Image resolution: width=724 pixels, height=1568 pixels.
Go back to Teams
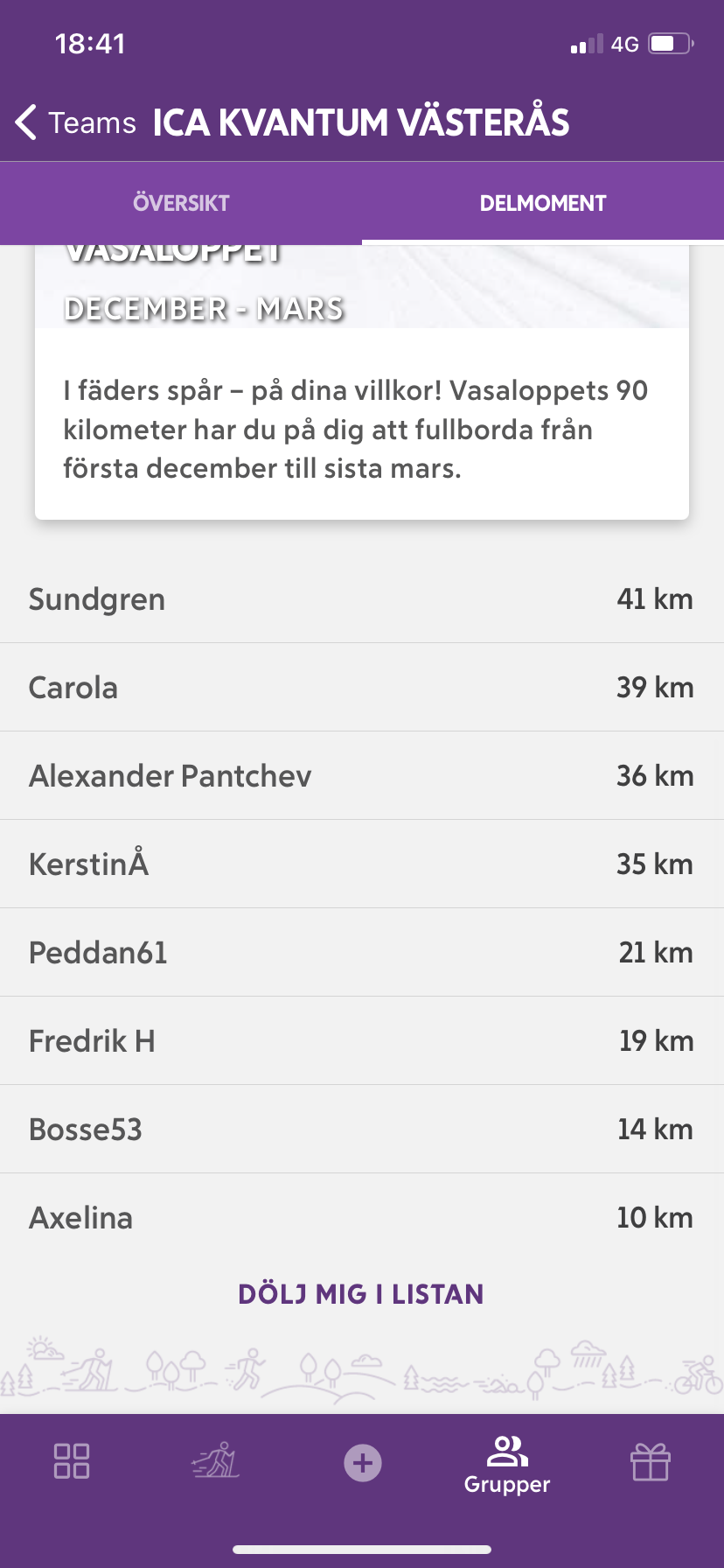[76, 122]
